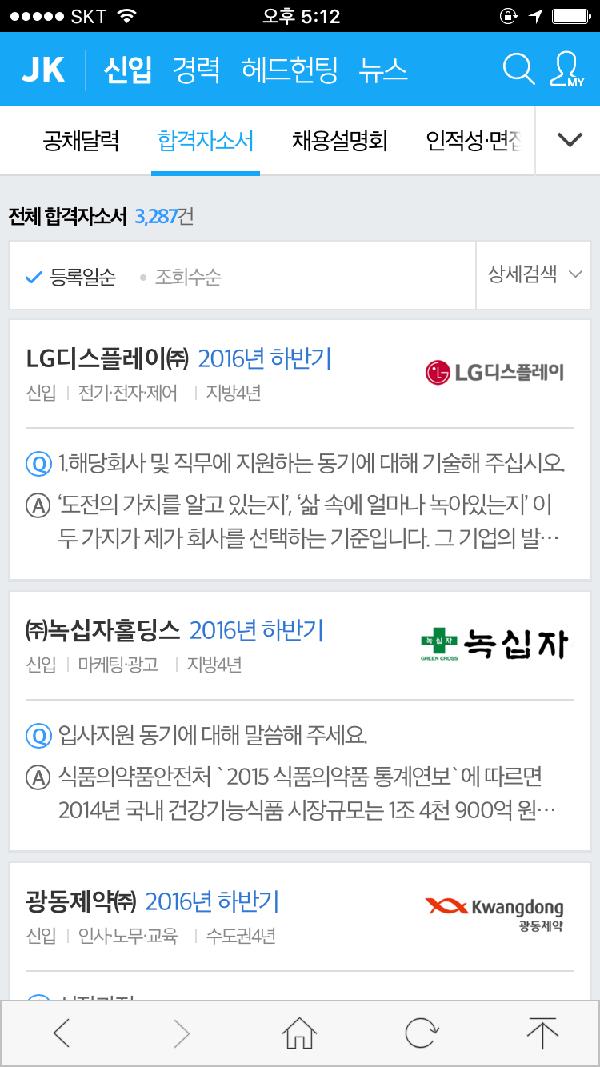Screen dimensions: 600x1067
Task: Open the 인적성·면접 tab
Action: point(474,140)
